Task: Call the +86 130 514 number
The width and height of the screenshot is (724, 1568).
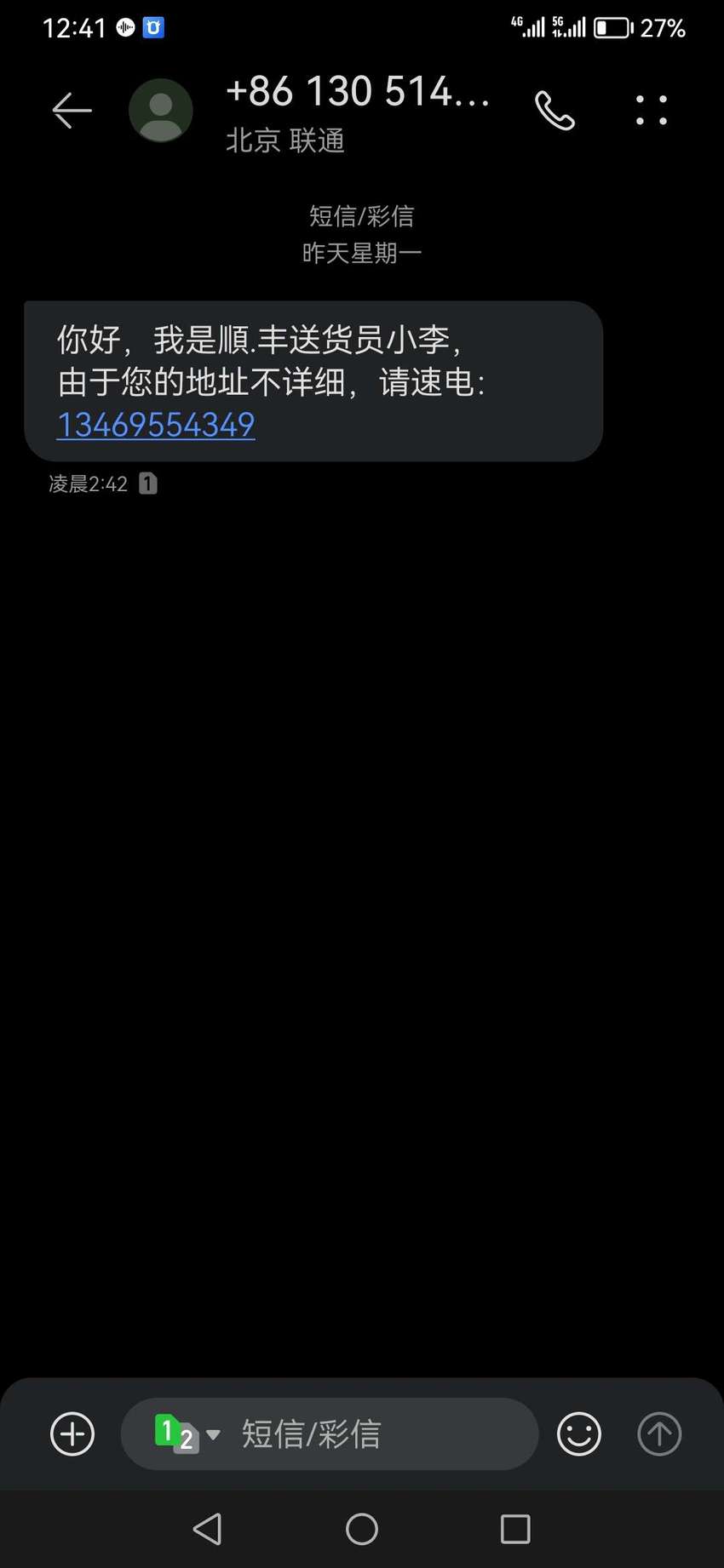Action: click(554, 111)
